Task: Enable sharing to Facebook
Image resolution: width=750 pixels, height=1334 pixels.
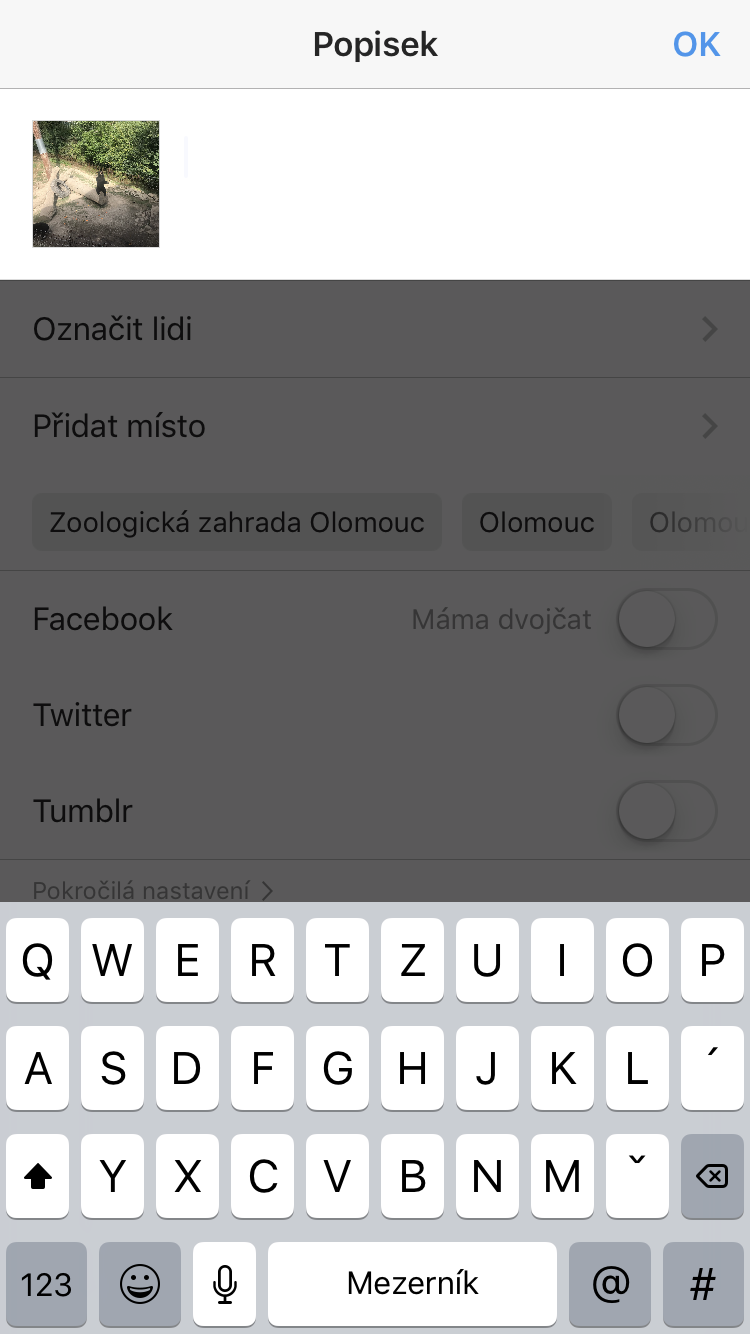Action: coord(666,619)
